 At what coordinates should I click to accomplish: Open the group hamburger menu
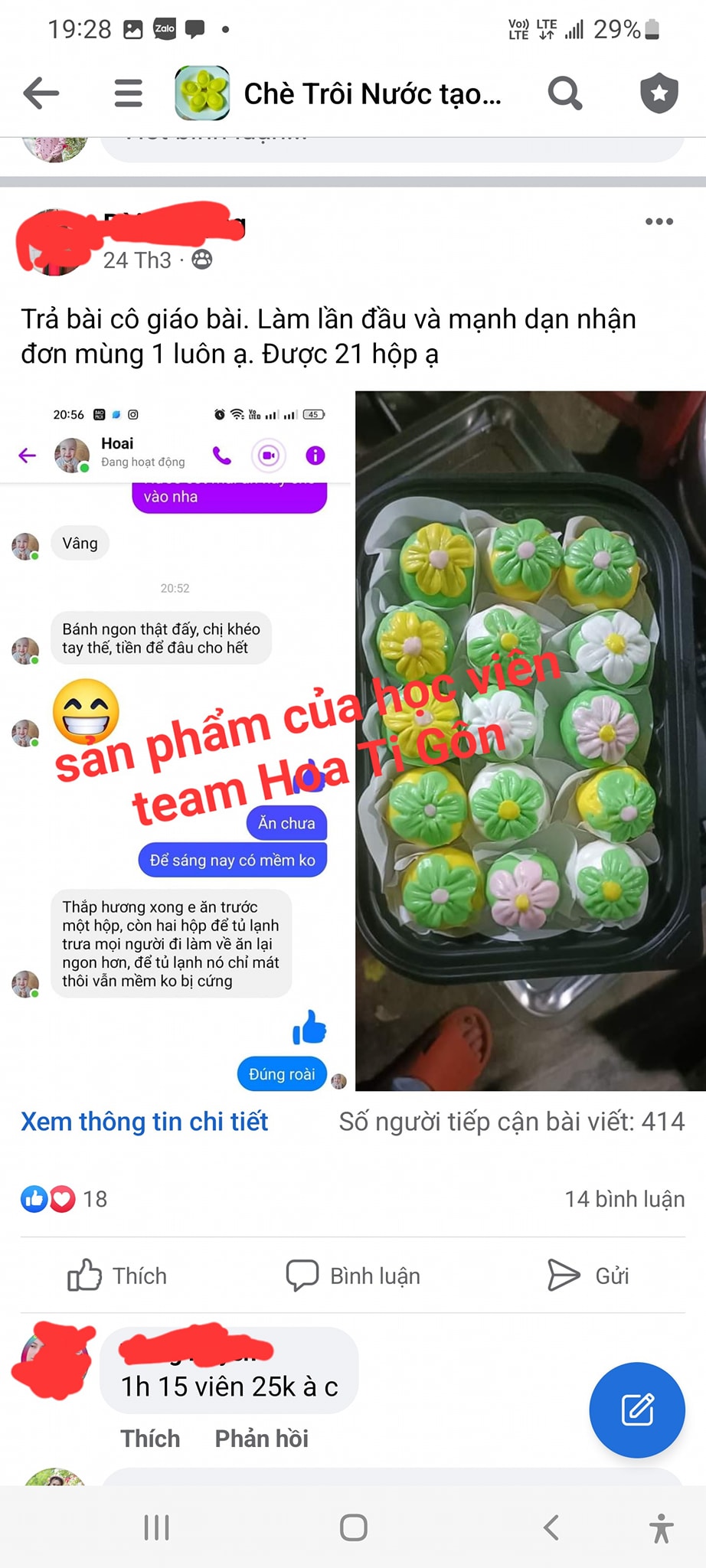point(128,93)
